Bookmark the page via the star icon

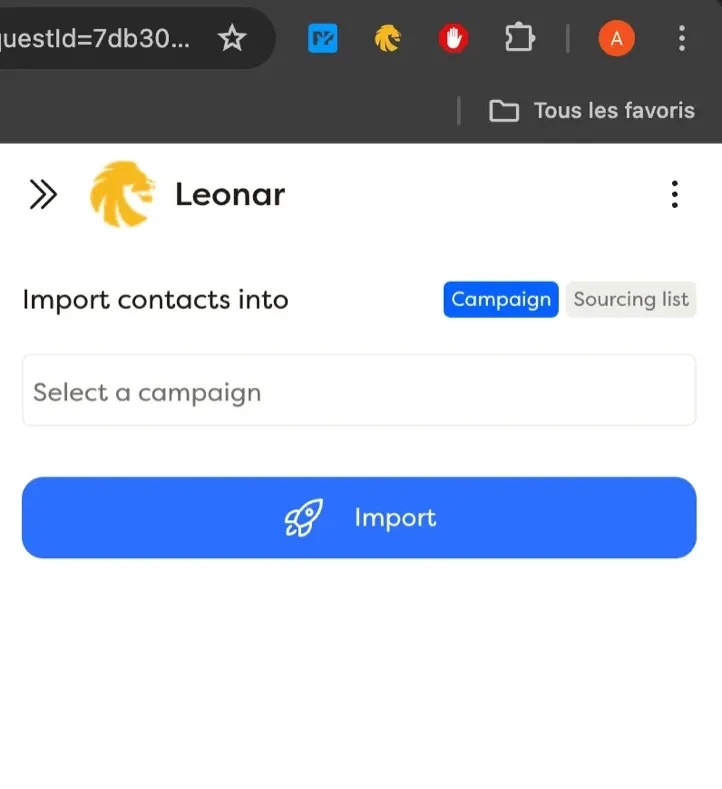tap(232, 38)
